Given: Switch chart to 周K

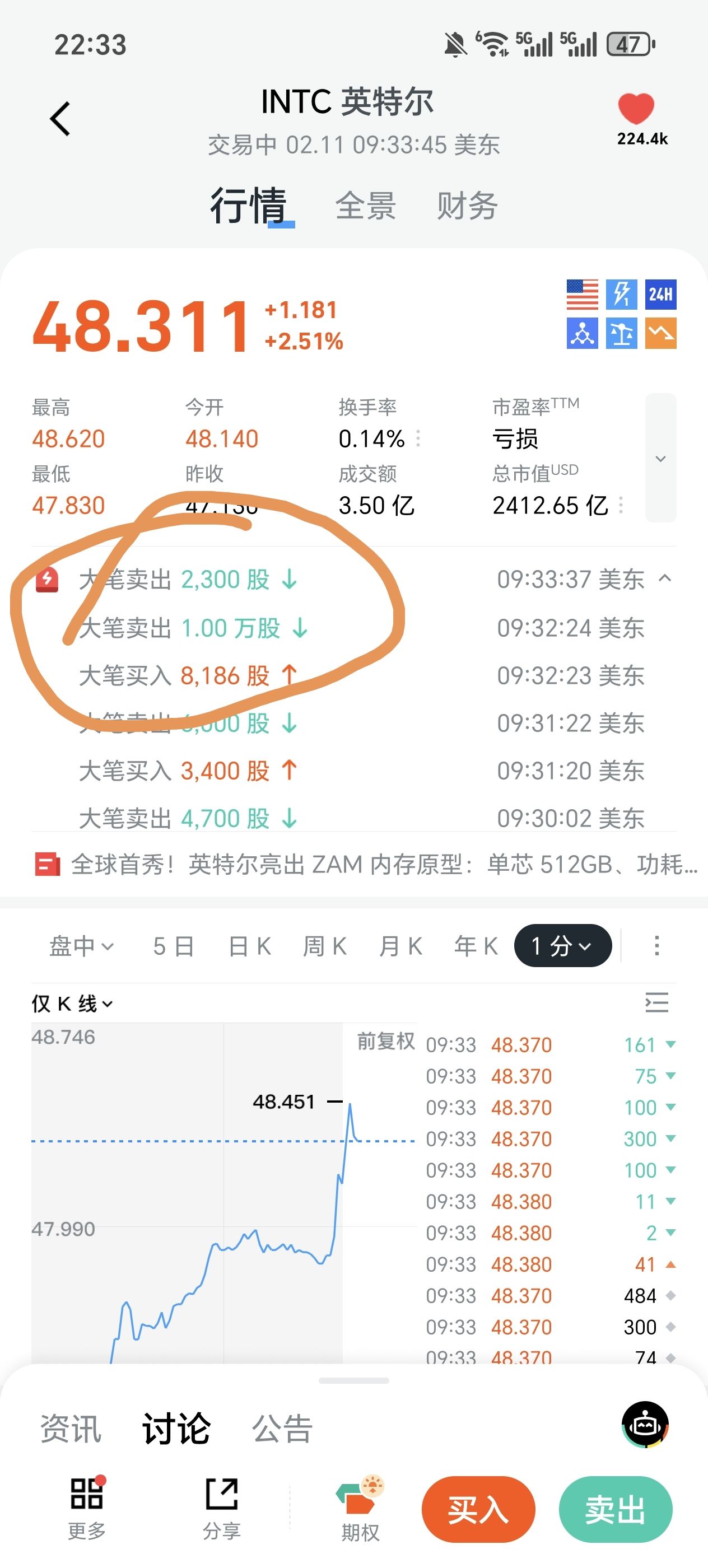Looking at the screenshot, I should [325, 946].
